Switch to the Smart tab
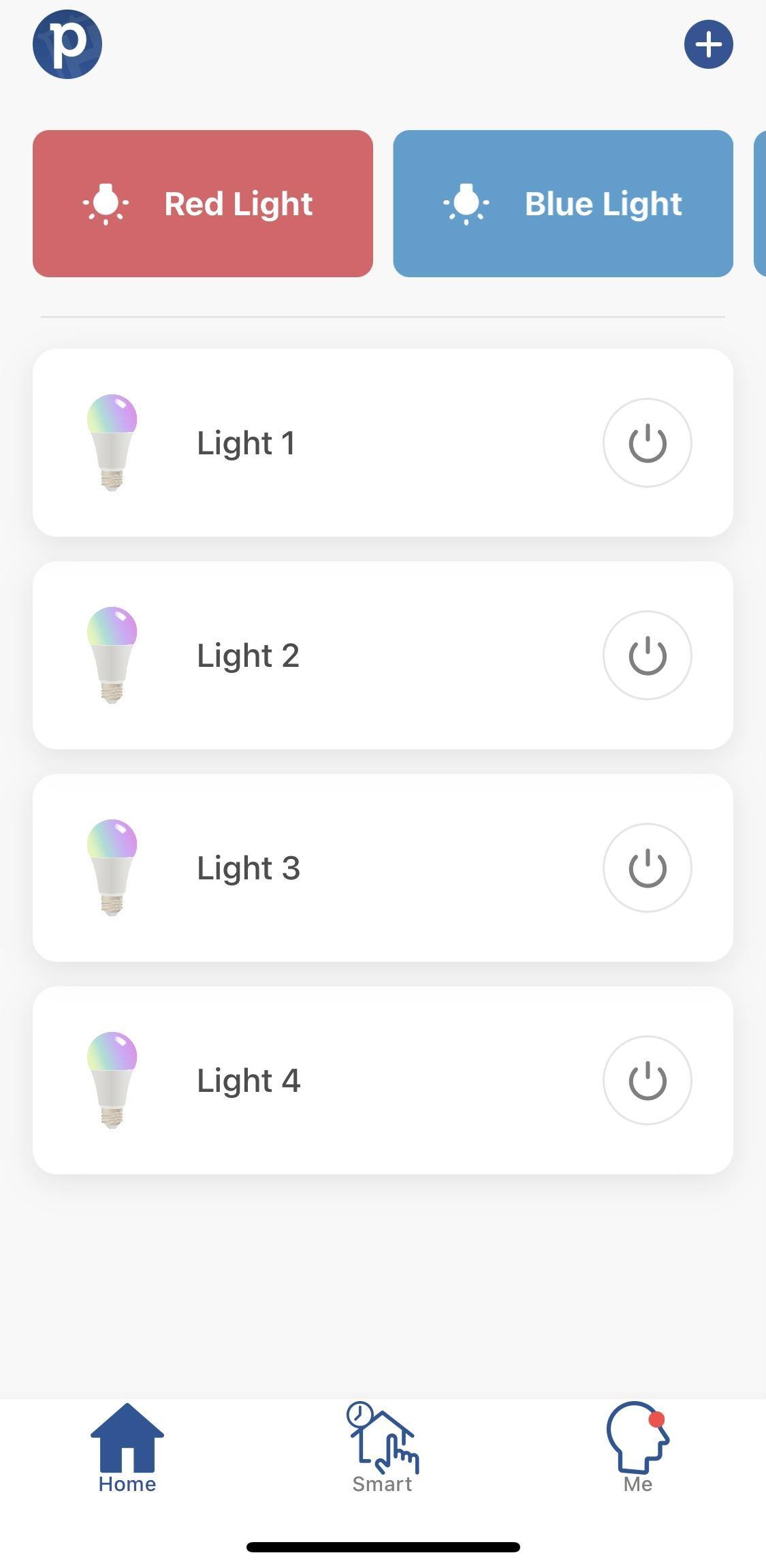The height and width of the screenshot is (1568, 766). pyautogui.click(x=383, y=1448)
